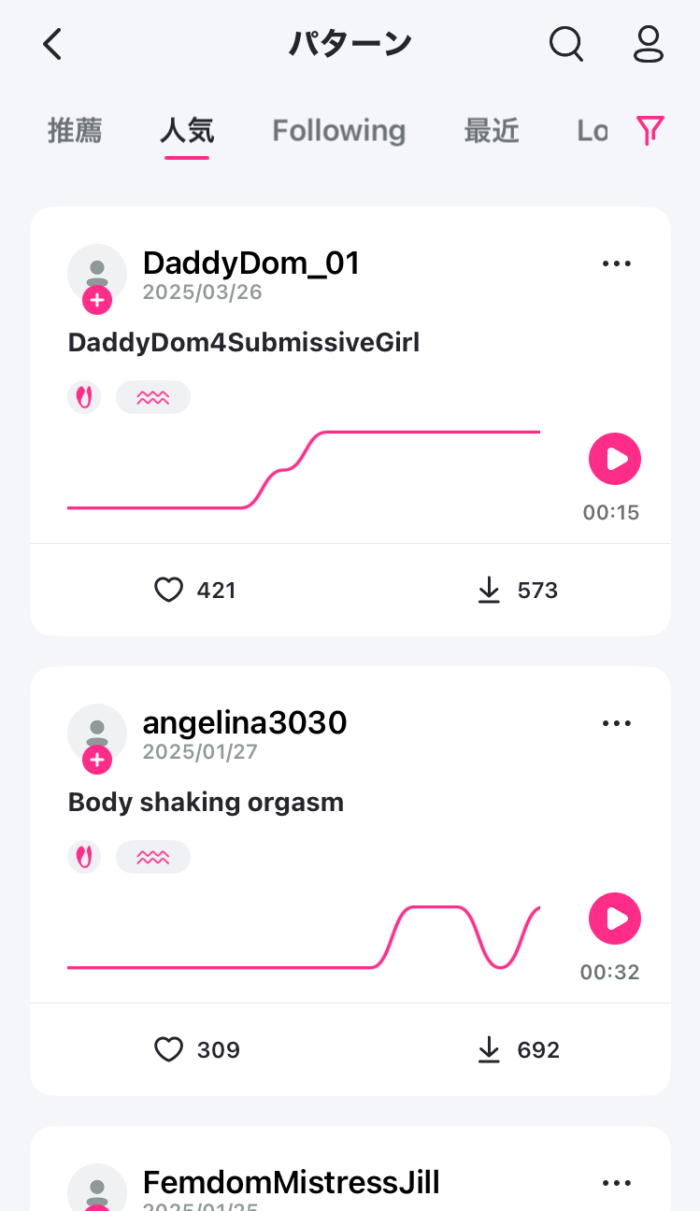Follow DaddyDom_01 via the plus badge
Screen dimensions: 700x1211
(x=97, y=300)
